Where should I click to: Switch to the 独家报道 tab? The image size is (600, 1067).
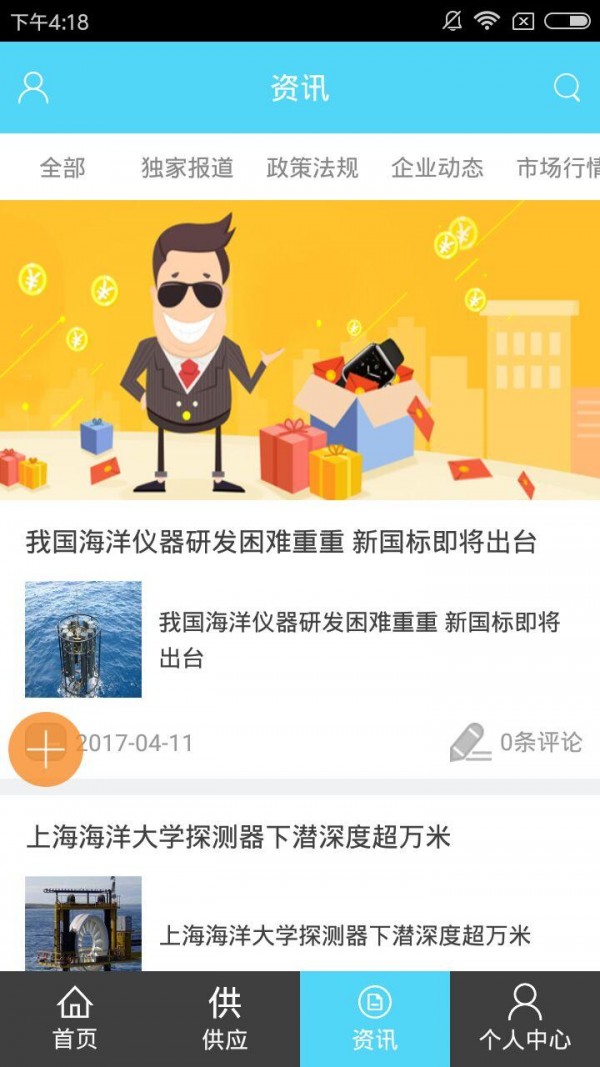[187, 168]
